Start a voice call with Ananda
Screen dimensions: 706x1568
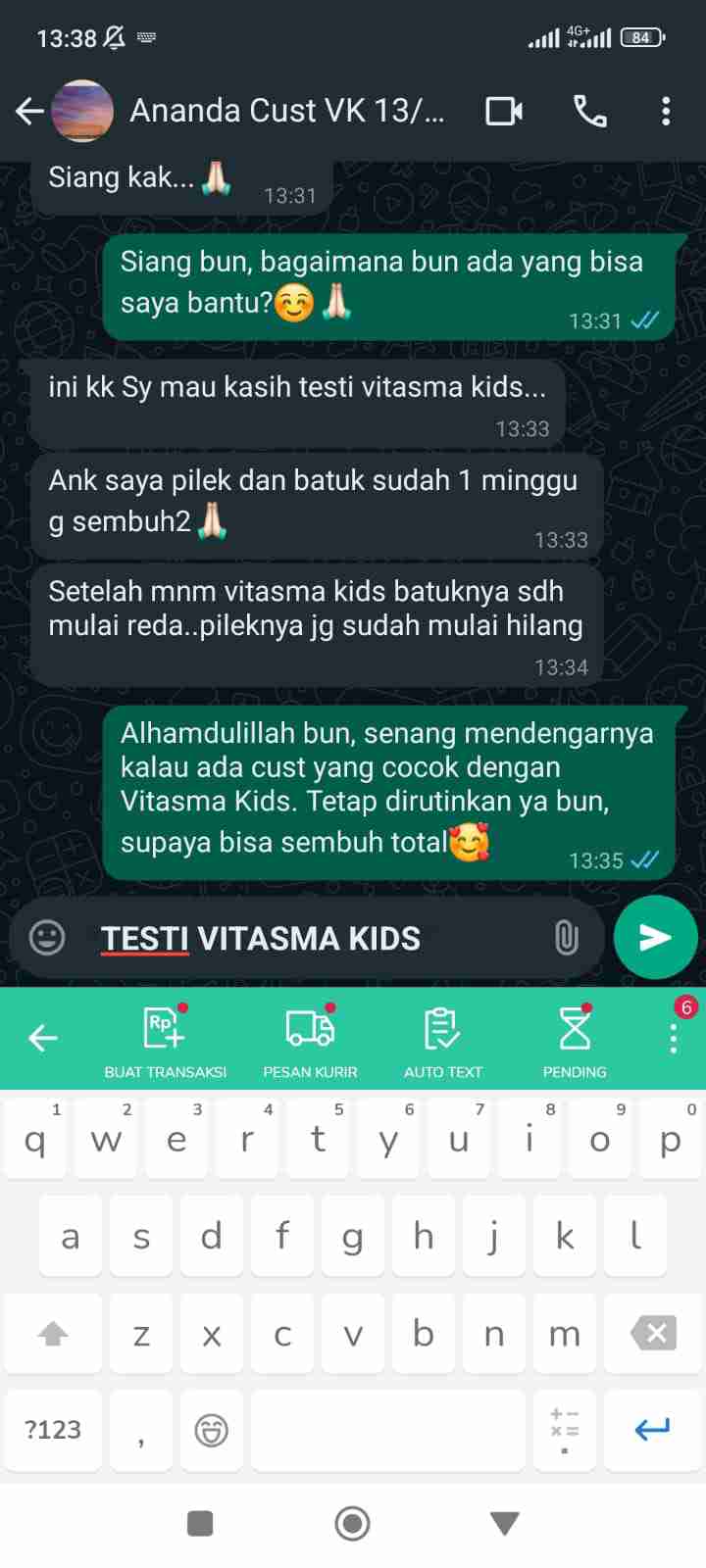tap(589, 112)
